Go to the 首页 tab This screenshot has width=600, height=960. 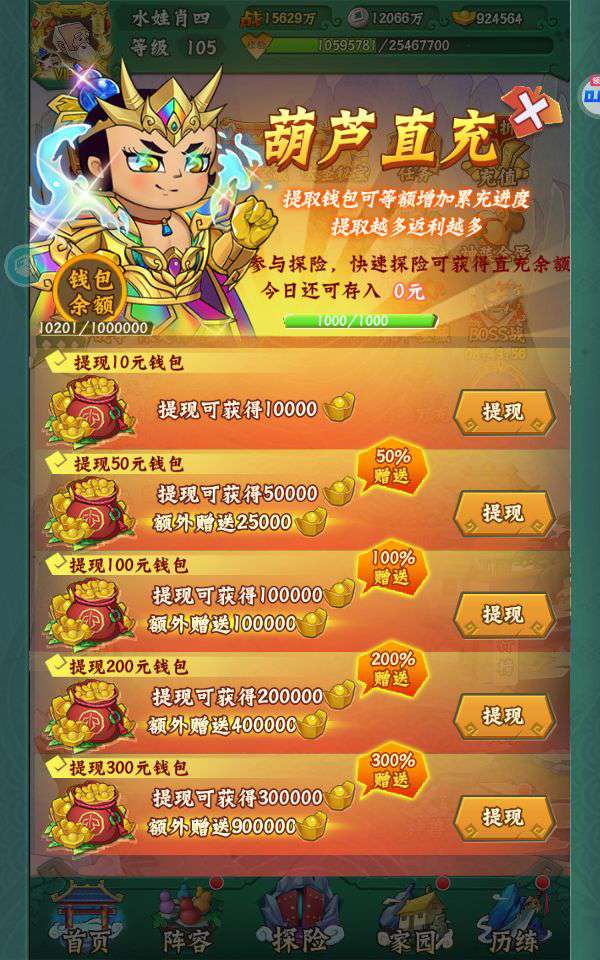tap(87, 918)
